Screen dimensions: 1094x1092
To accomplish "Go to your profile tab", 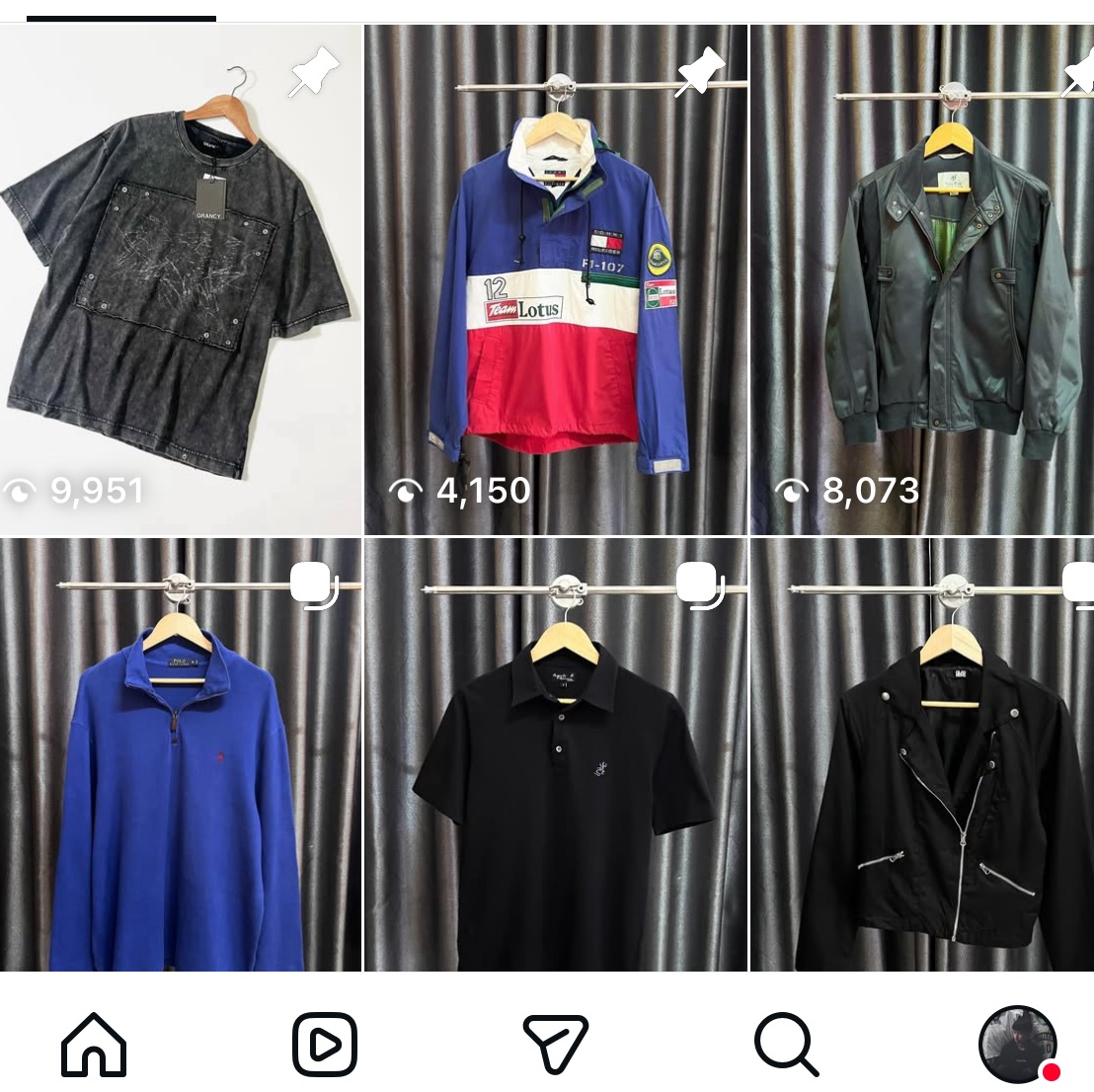I will click(x=1017, y=1044).
